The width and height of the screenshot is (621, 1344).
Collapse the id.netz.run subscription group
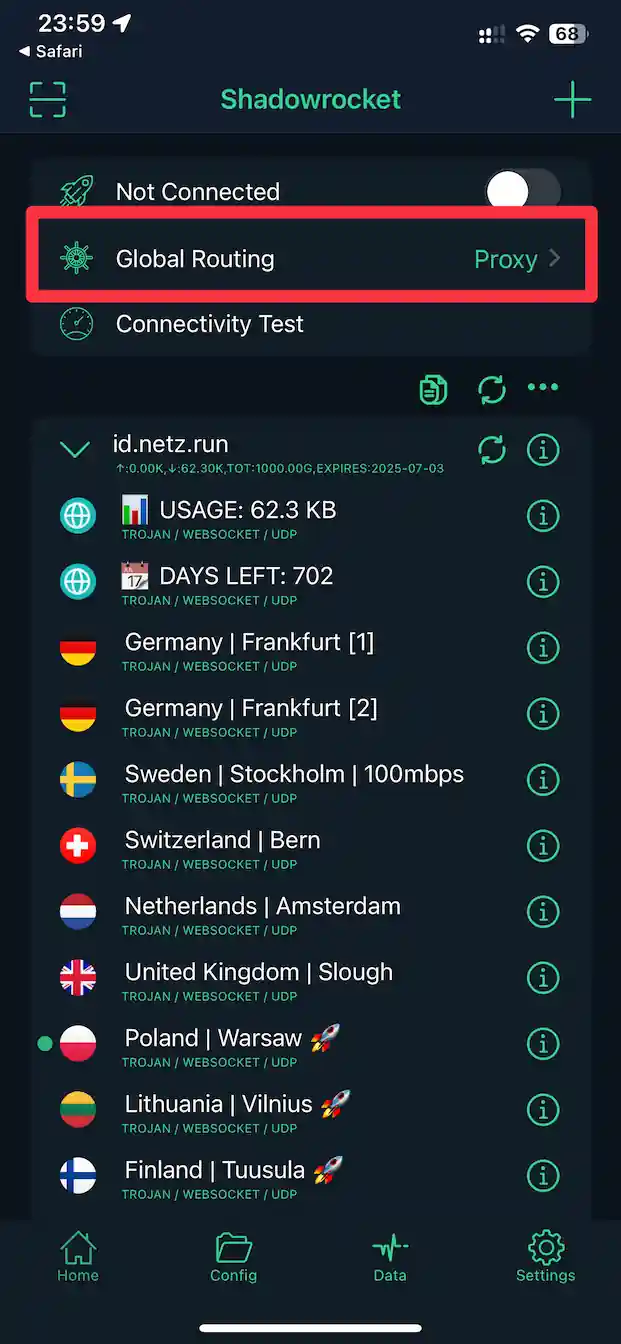click(x=76, y=450)
